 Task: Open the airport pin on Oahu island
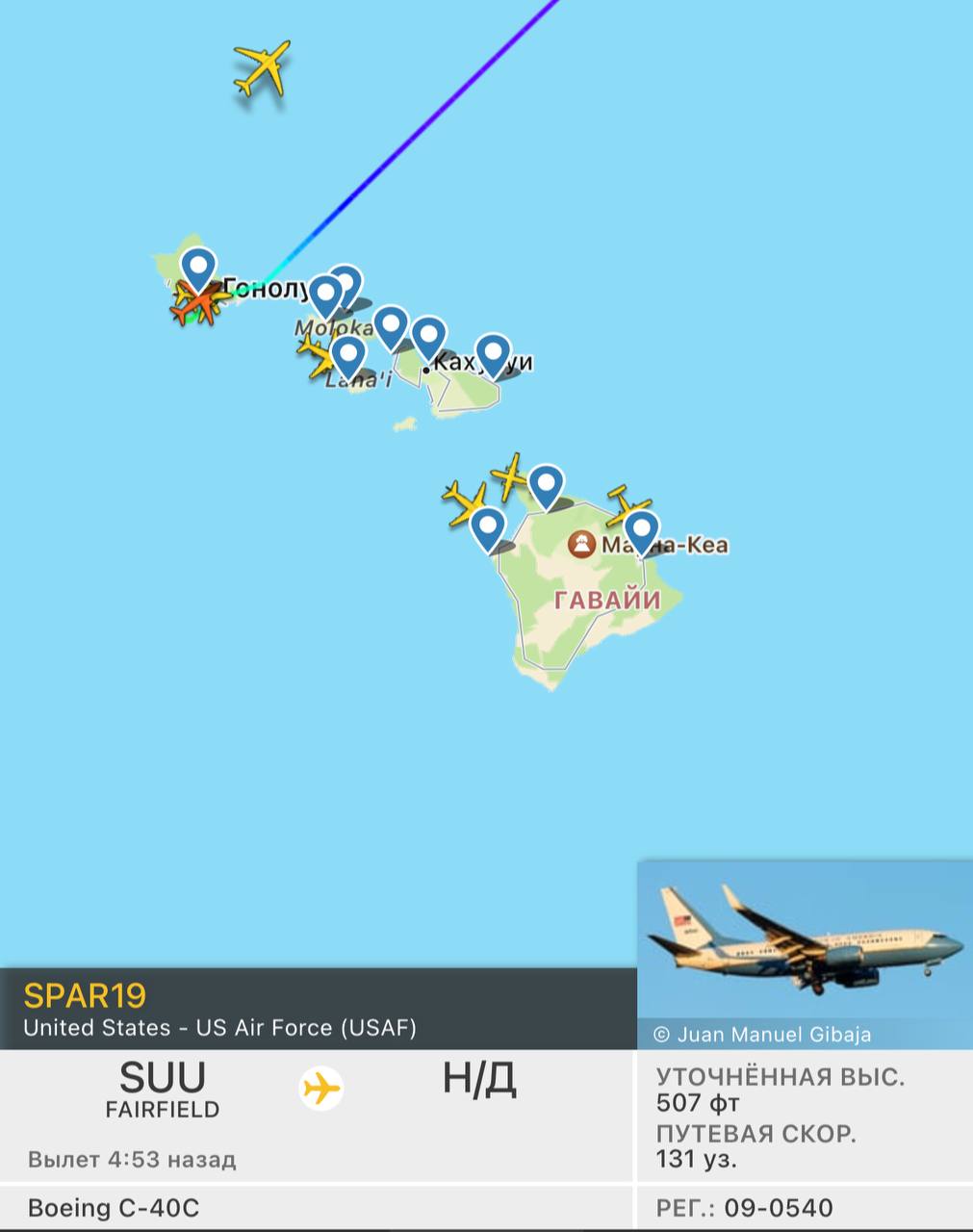click(x=198, y=269)
